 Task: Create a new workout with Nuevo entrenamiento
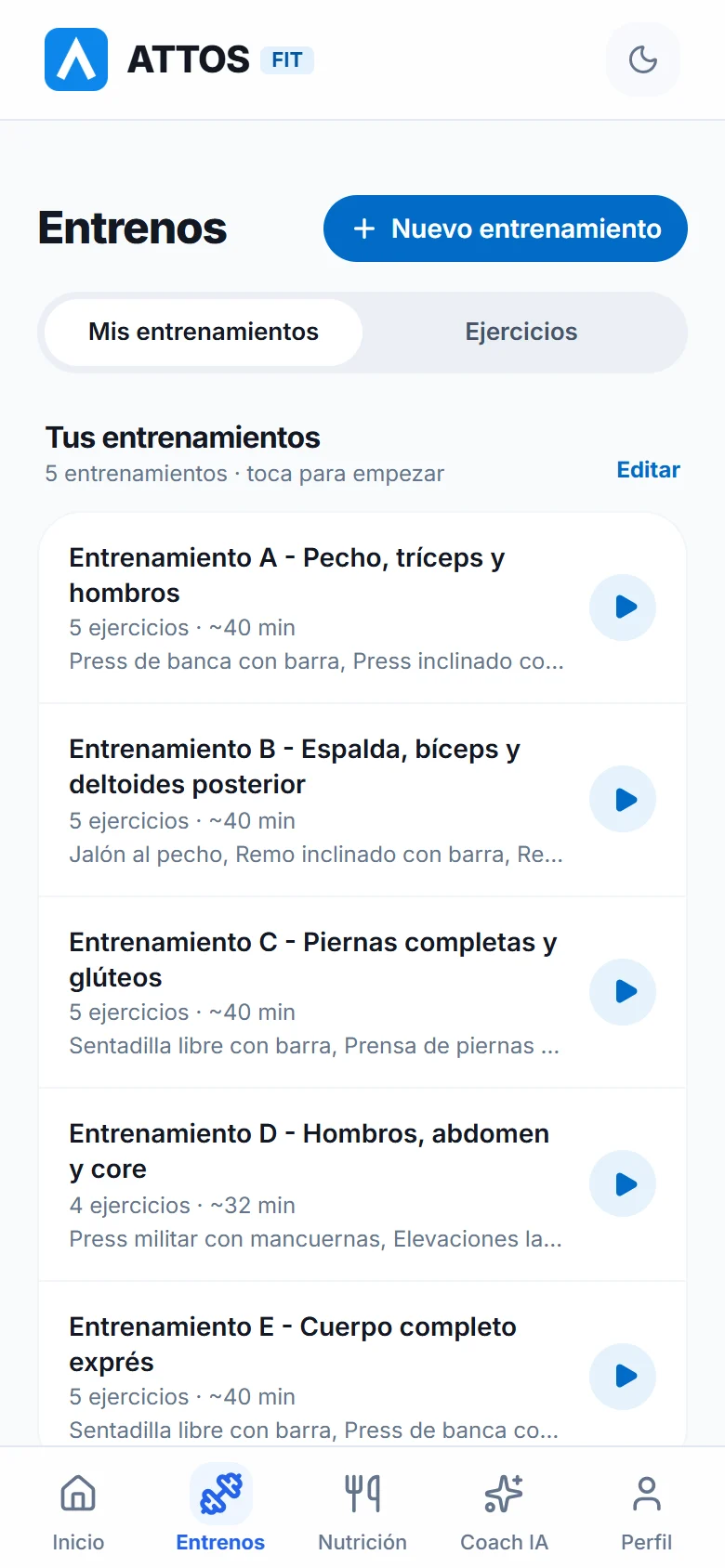click(506, 229)
